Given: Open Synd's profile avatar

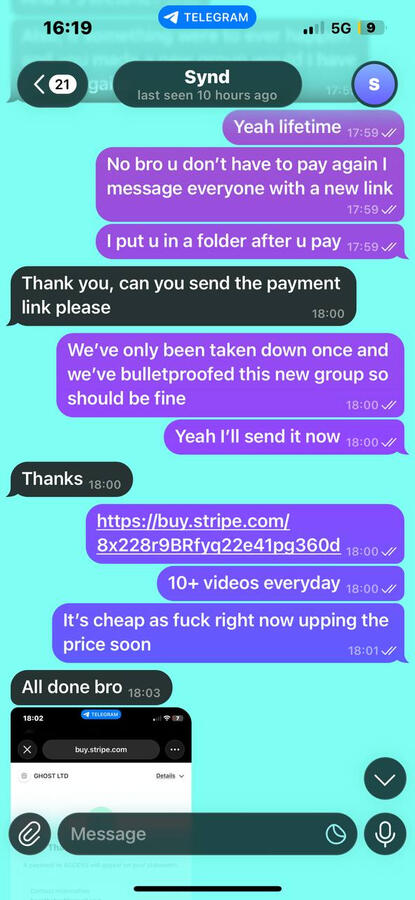Looking at the screenshot, I should [374, 84].
